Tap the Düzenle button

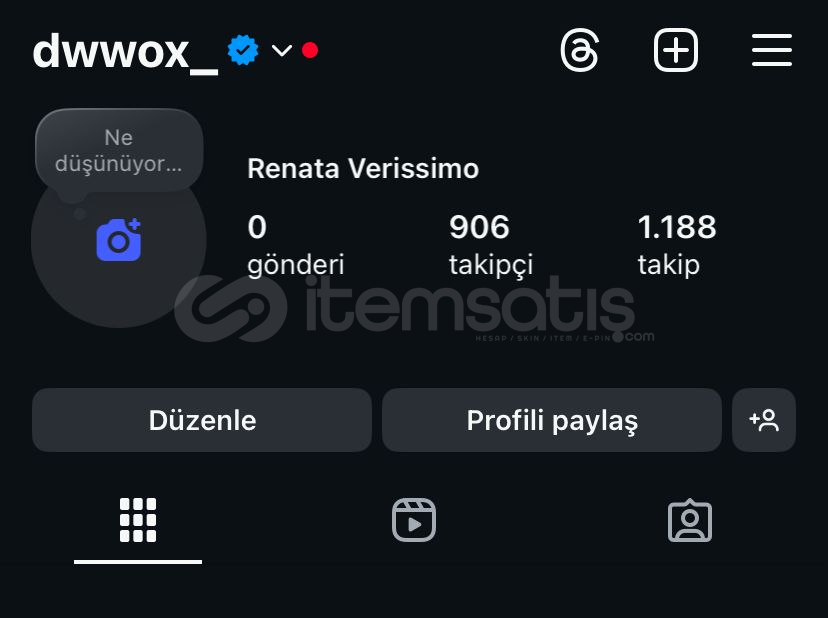tap(202, 420)
